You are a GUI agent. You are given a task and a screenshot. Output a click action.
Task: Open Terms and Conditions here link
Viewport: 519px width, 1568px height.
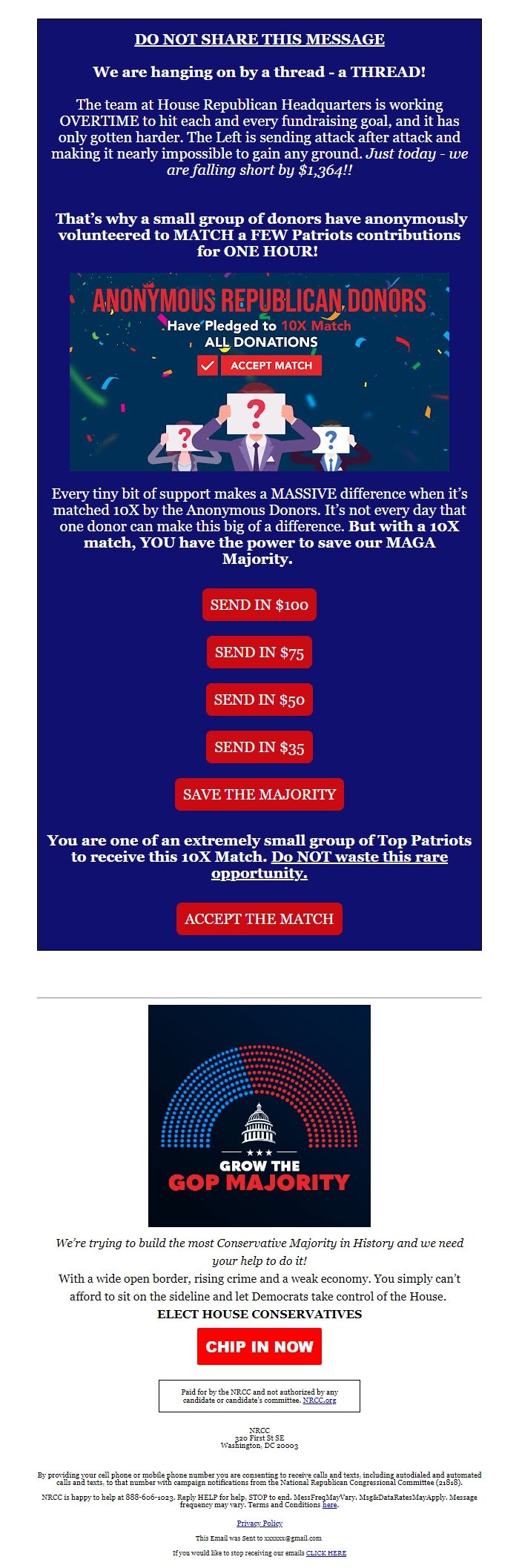click(x=330, y=1505)
